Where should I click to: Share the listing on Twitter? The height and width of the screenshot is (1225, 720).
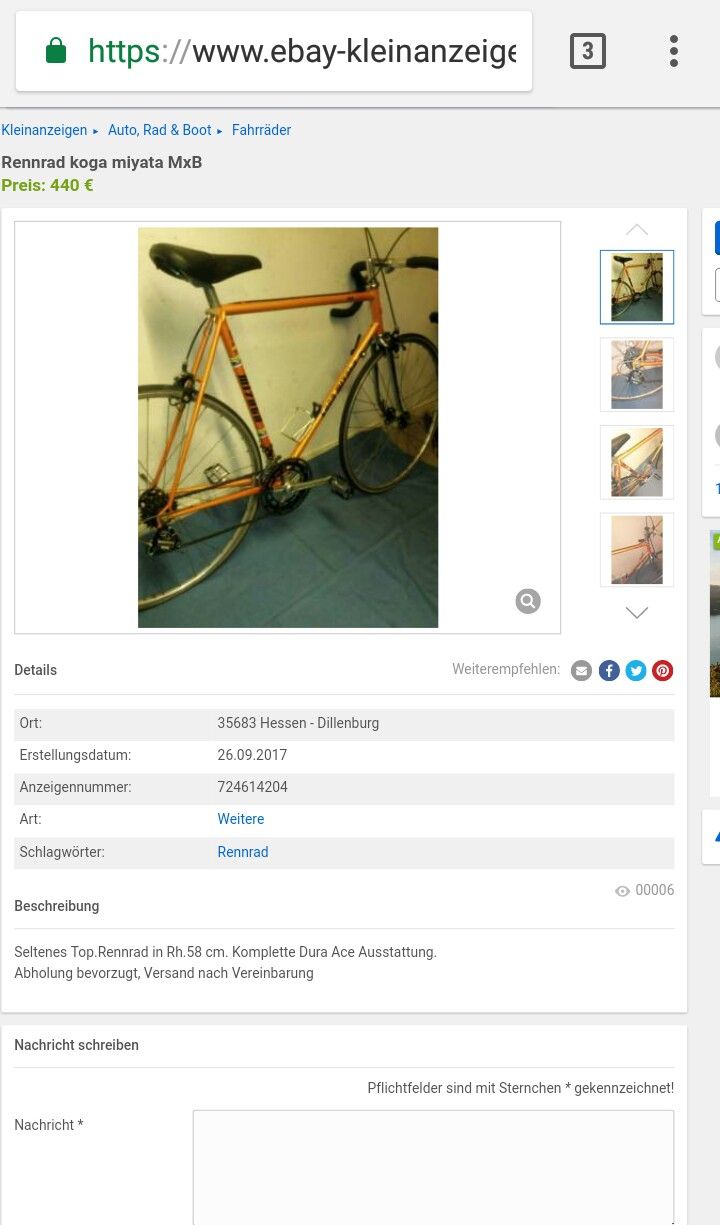coord(636,671)
